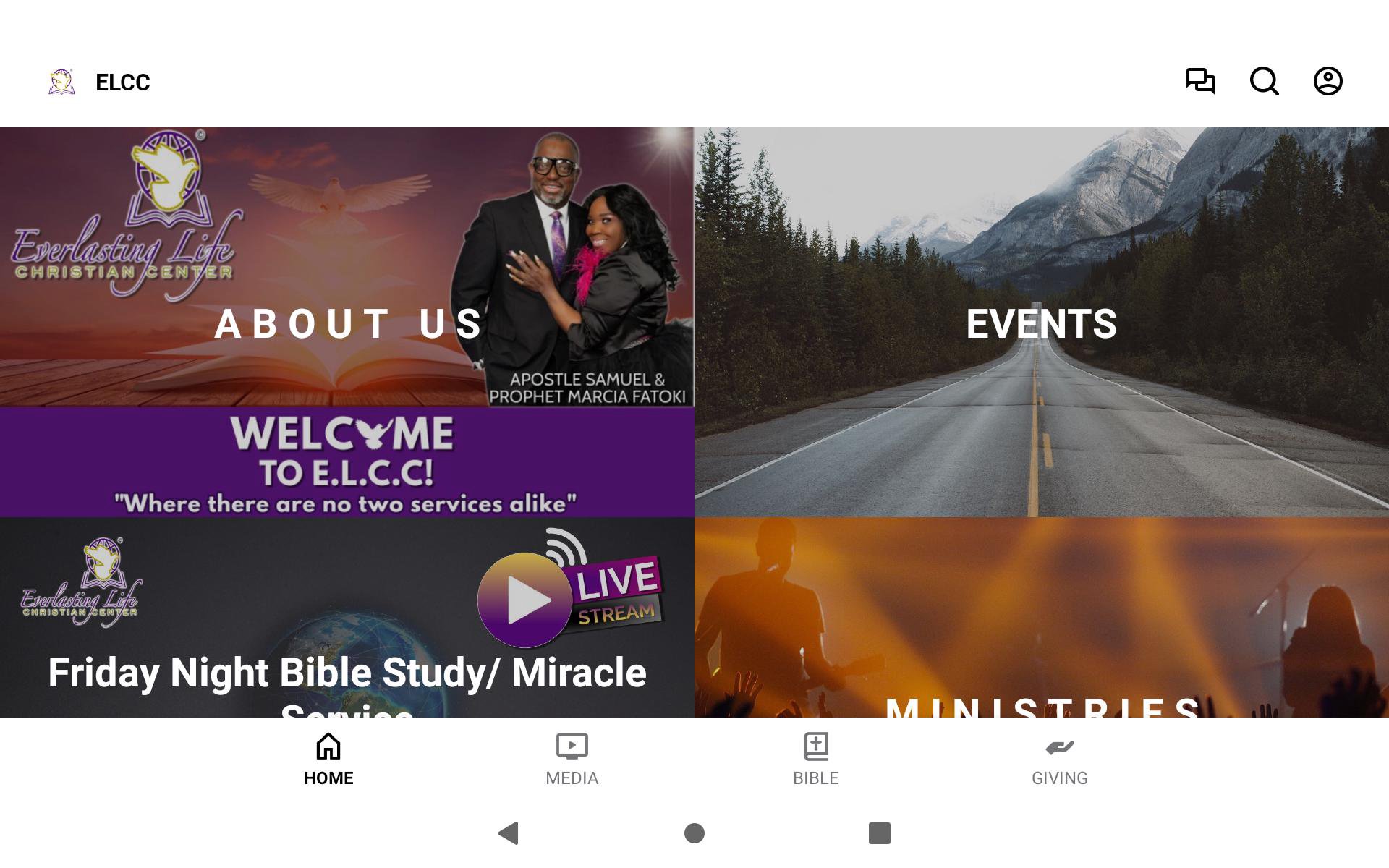Open the user profile icon
The width and height of the screenshot is (1389, 868).
click(x=1328, y=81)
